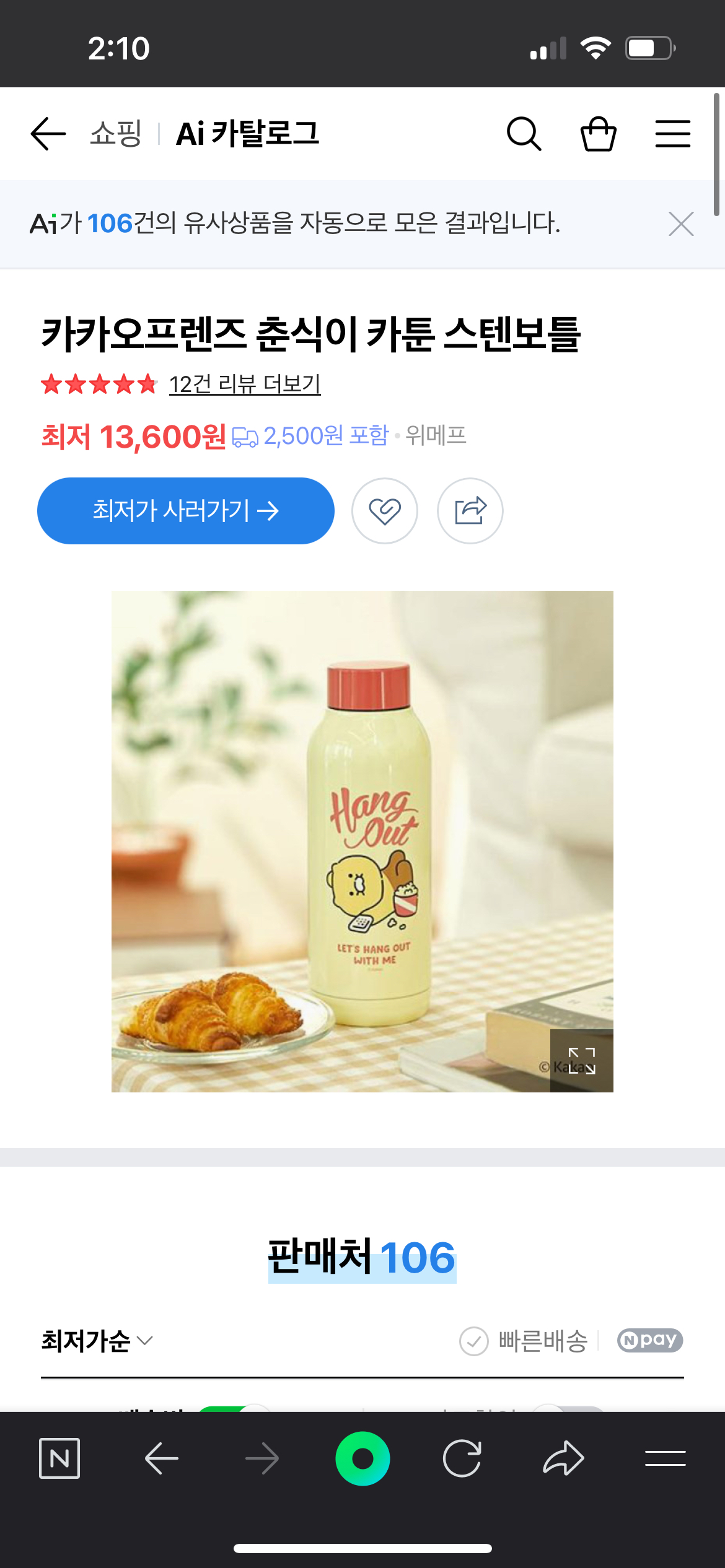725x1568 pixels.
Task: Open the shopping bag cart
Action: pos(598,134)
